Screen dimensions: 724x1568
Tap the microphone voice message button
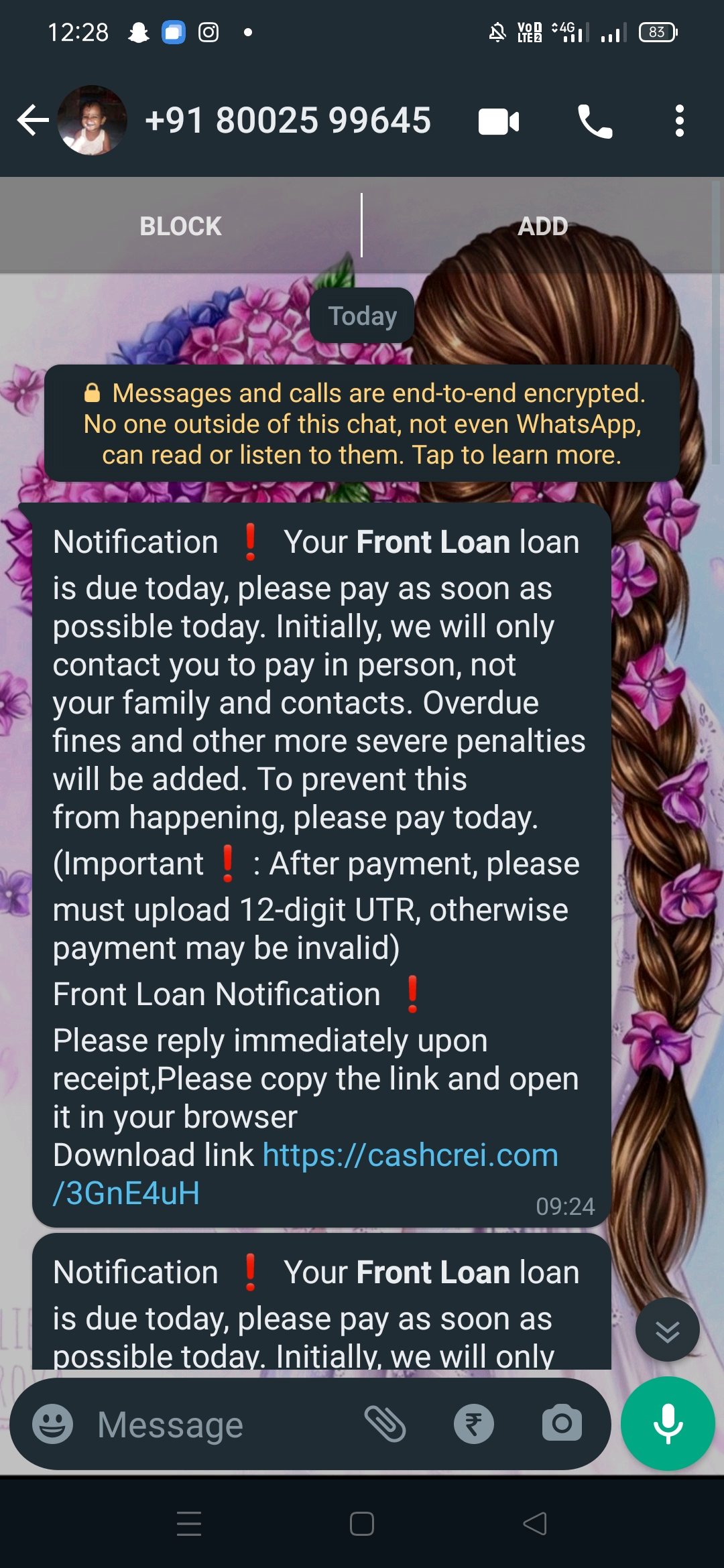pyautogui.click(x=668, y=1424)
